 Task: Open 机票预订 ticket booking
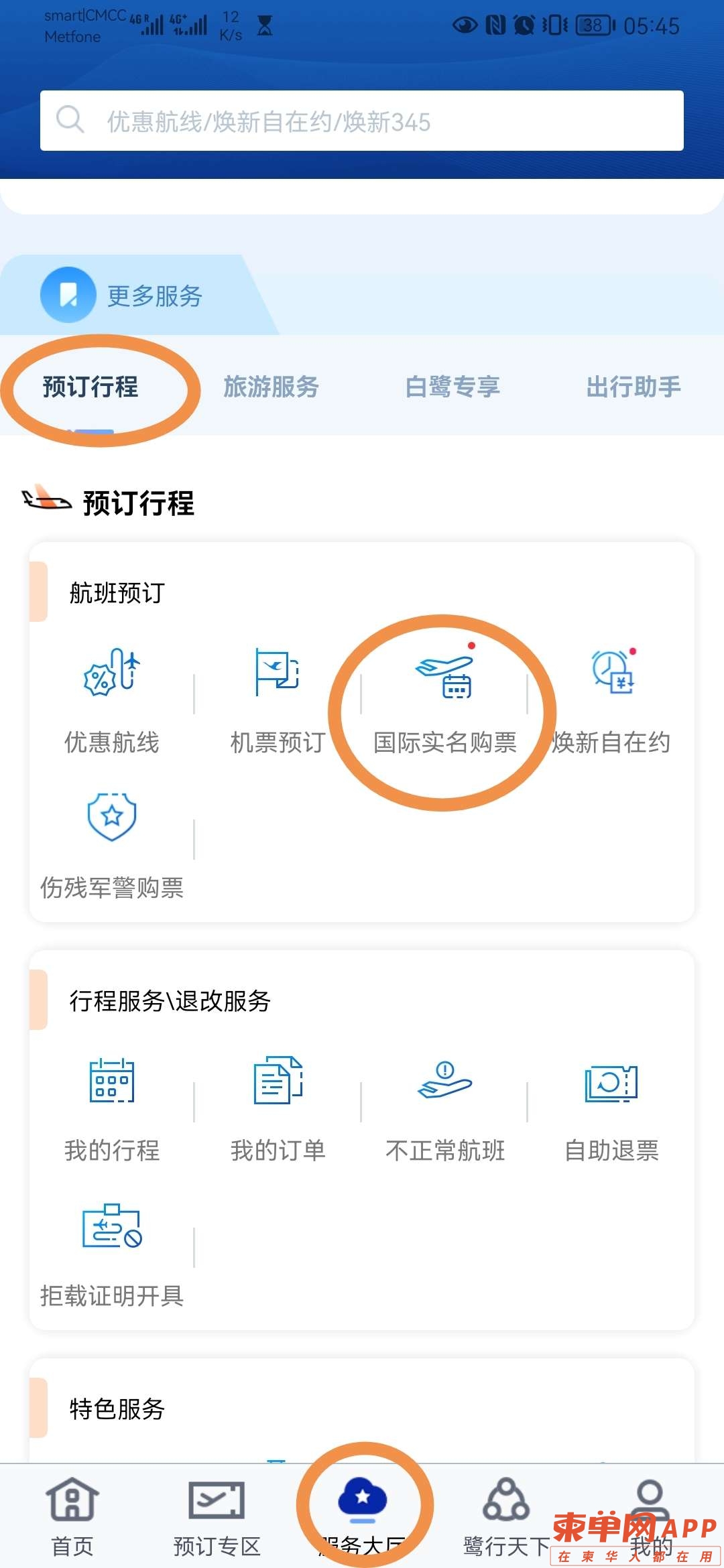pos(278,700)
